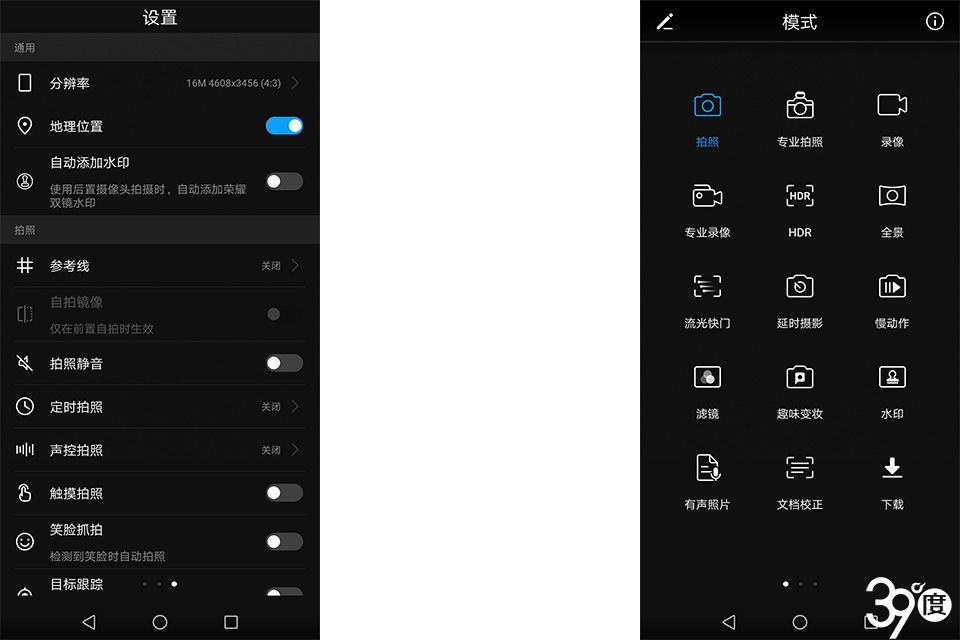The image size is (960, 640).
Task: Open the grid lines (参考线) option
Action: tap(160, 266)
